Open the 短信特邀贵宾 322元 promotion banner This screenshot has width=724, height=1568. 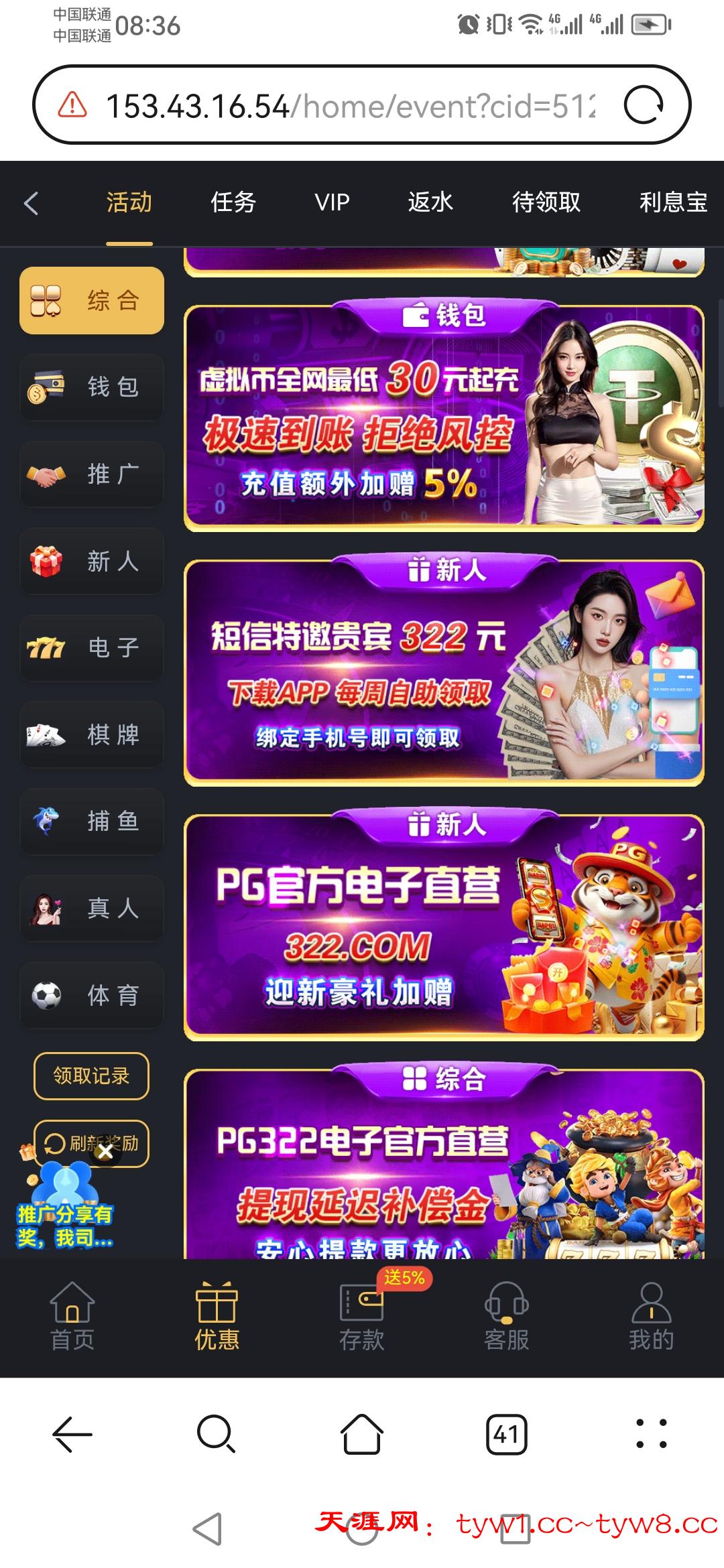pyautogui.click(x=444, y=673)
